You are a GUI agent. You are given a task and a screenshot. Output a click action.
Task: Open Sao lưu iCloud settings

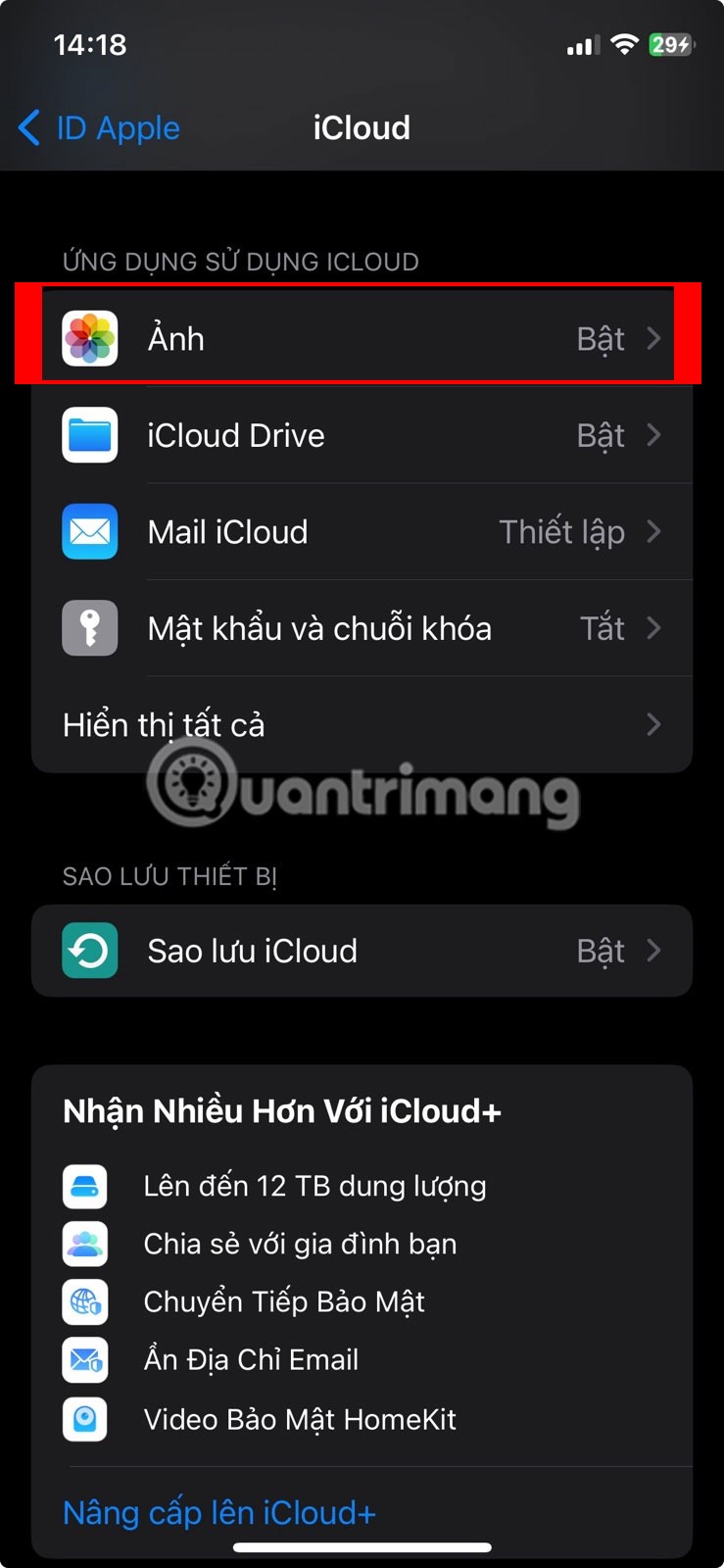point(361,951)
